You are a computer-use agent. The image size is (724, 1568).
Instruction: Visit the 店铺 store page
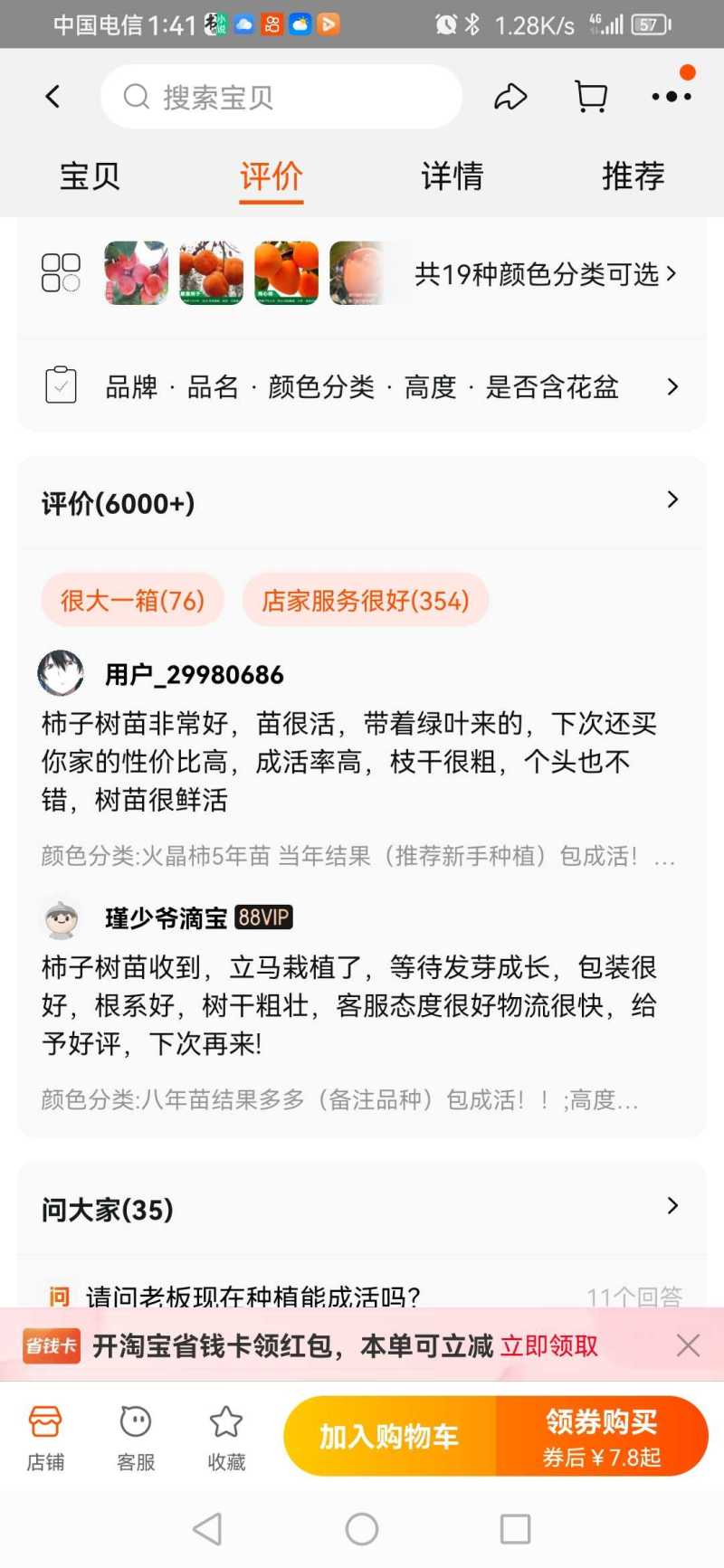point(45,1437)
